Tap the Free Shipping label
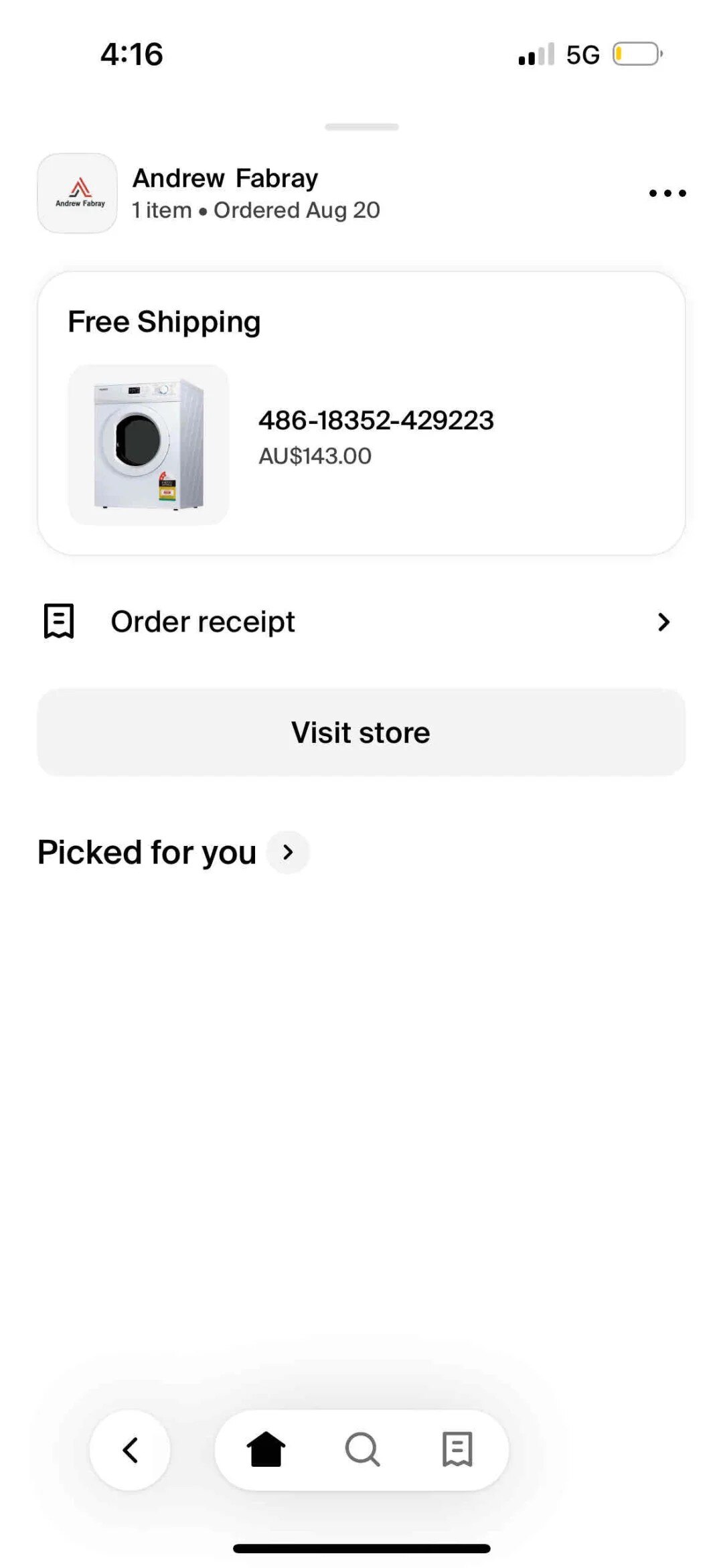 [x=163, y=322]
